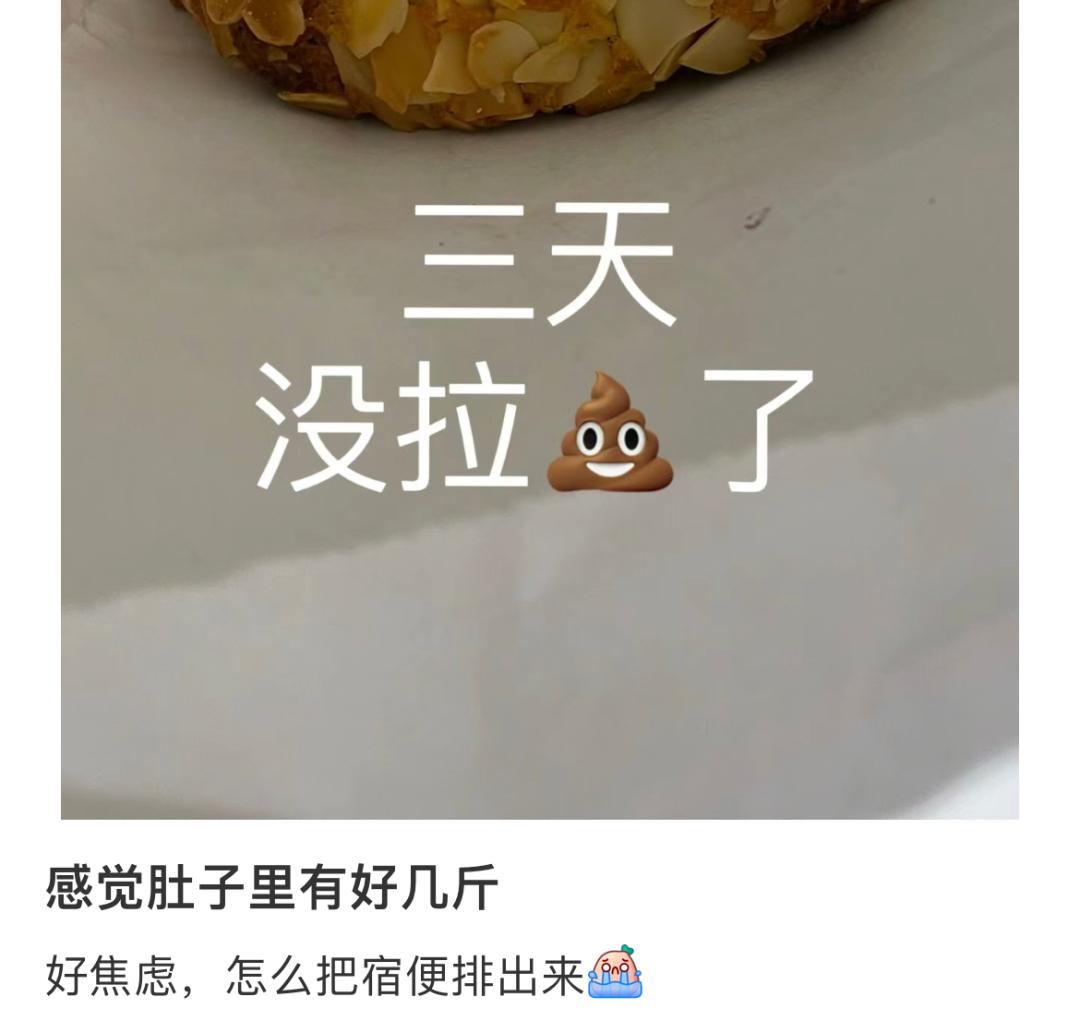1080x1033 pixels.
Task: Open the post photo in full view
Action: (540, 410)
